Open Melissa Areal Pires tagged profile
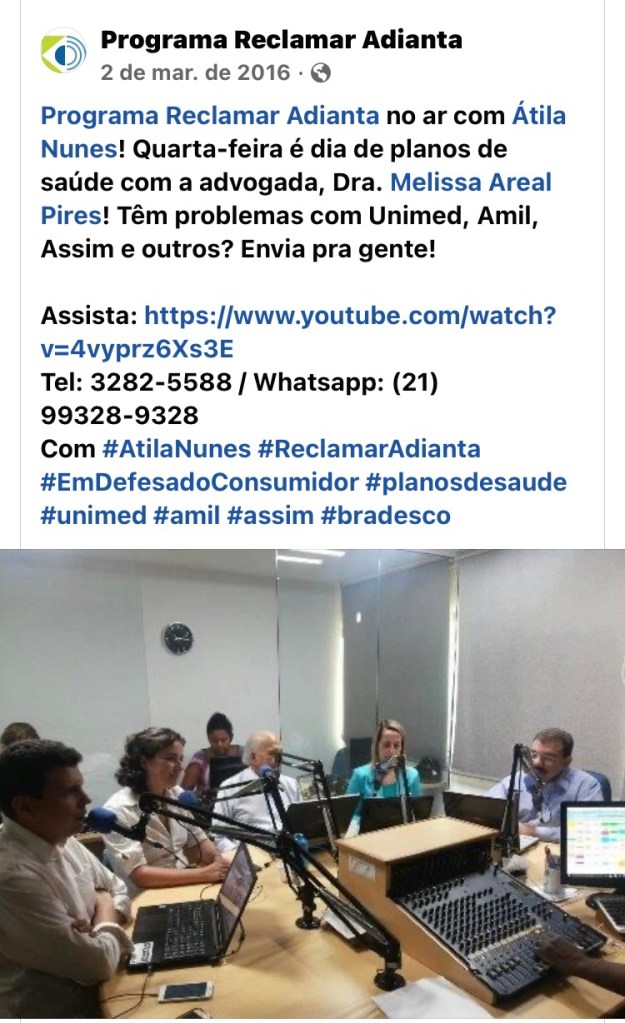Viewport: 625px width, 1023px height. [470, 183]
